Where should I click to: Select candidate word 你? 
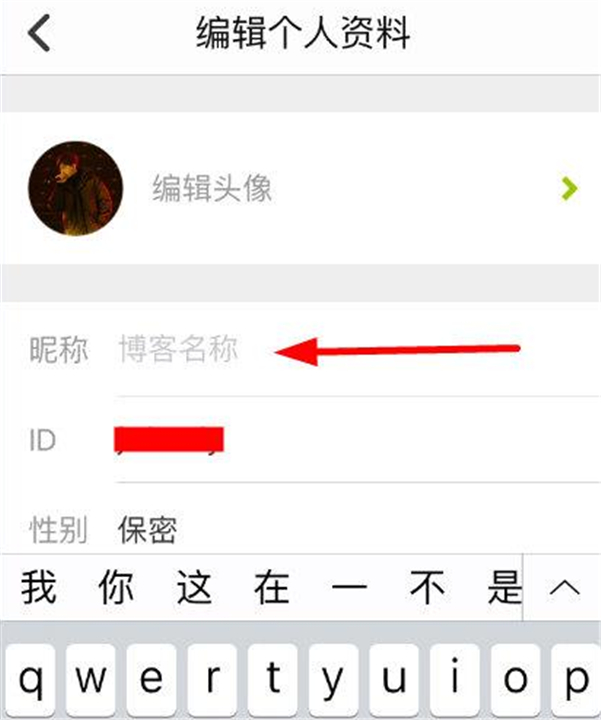click(116, 587)
